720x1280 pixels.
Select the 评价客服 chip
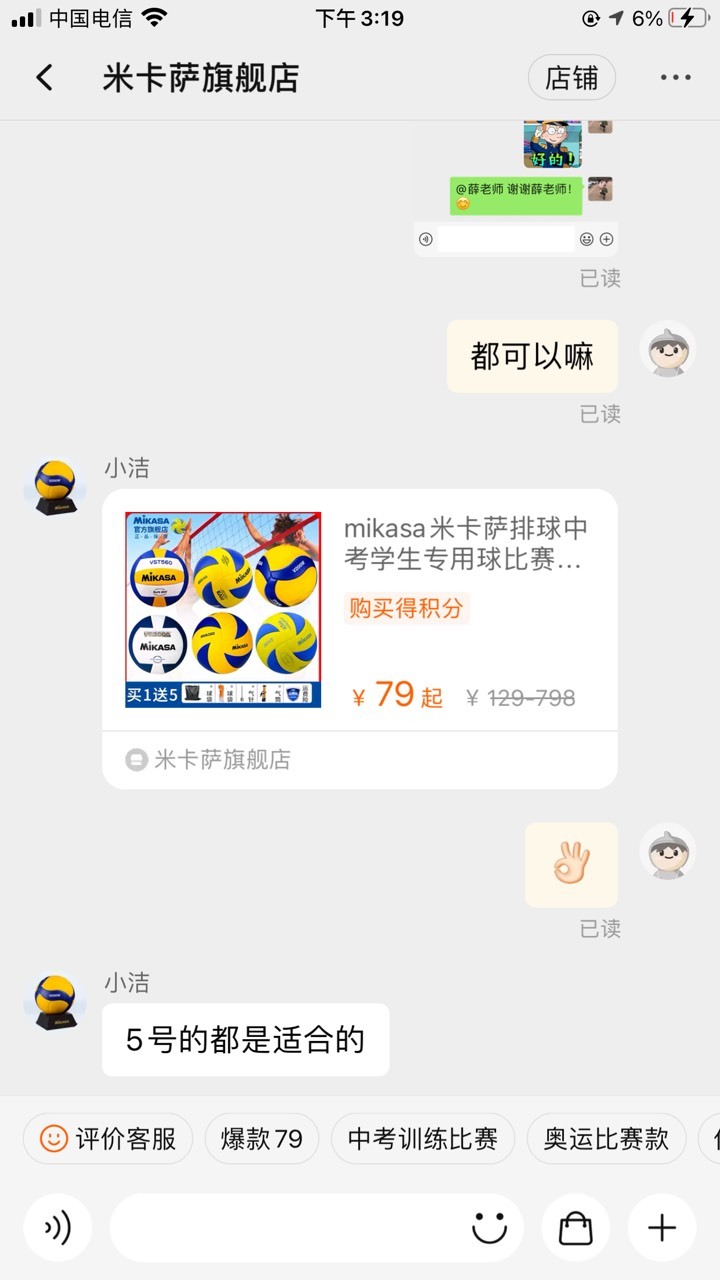tap(108, 1138)
